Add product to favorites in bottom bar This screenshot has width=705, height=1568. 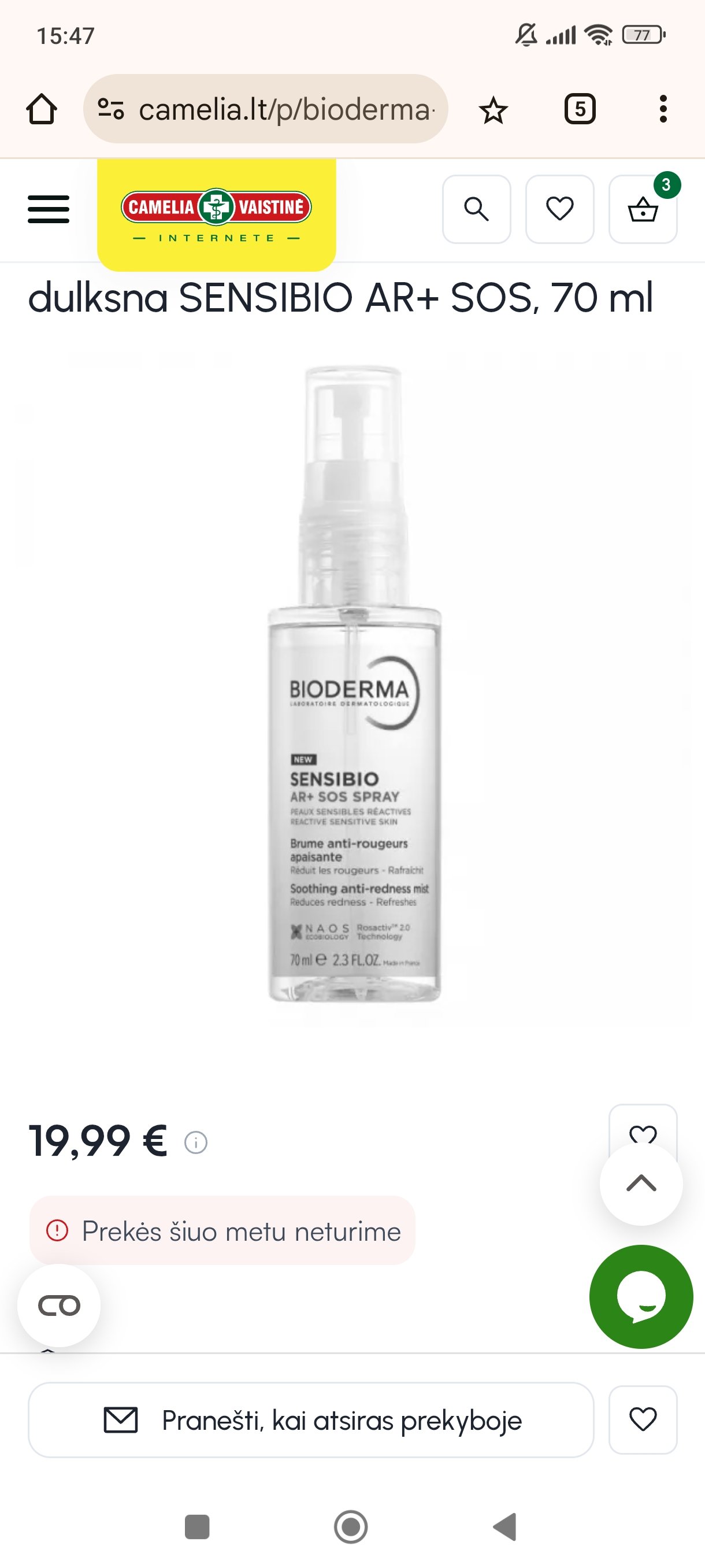[643, 1420]
